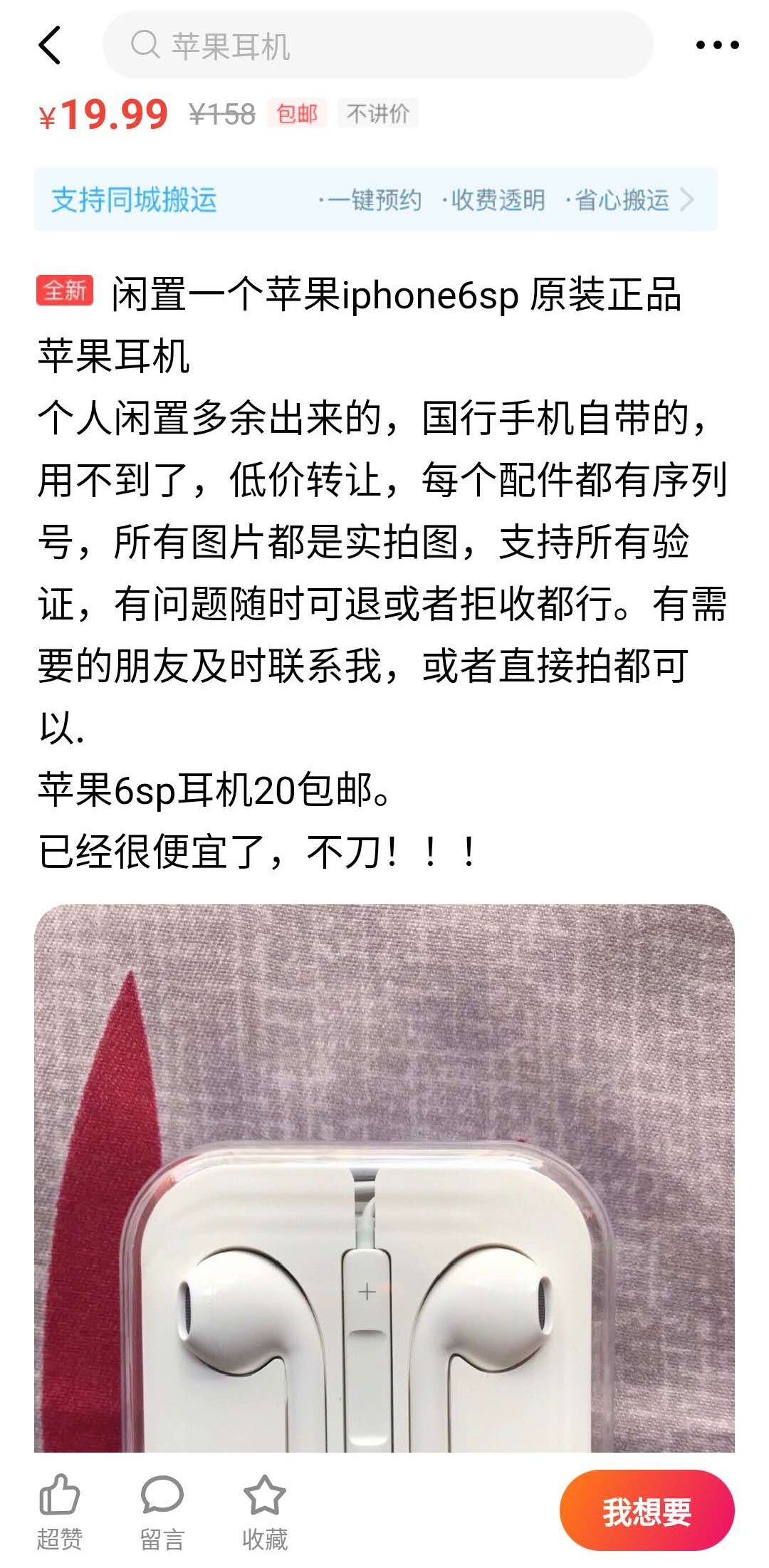Click the red ¥19.99 price display
769x1568 pixels.
click(x=103, y=114)
